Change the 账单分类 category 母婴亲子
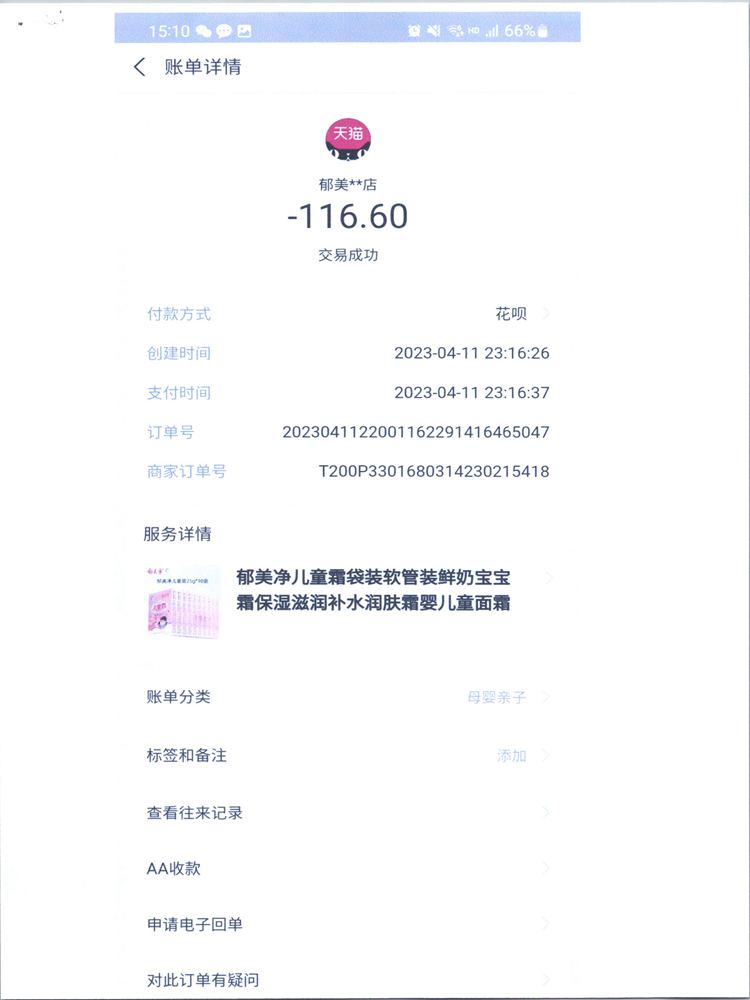 click(x=496, y=697)
